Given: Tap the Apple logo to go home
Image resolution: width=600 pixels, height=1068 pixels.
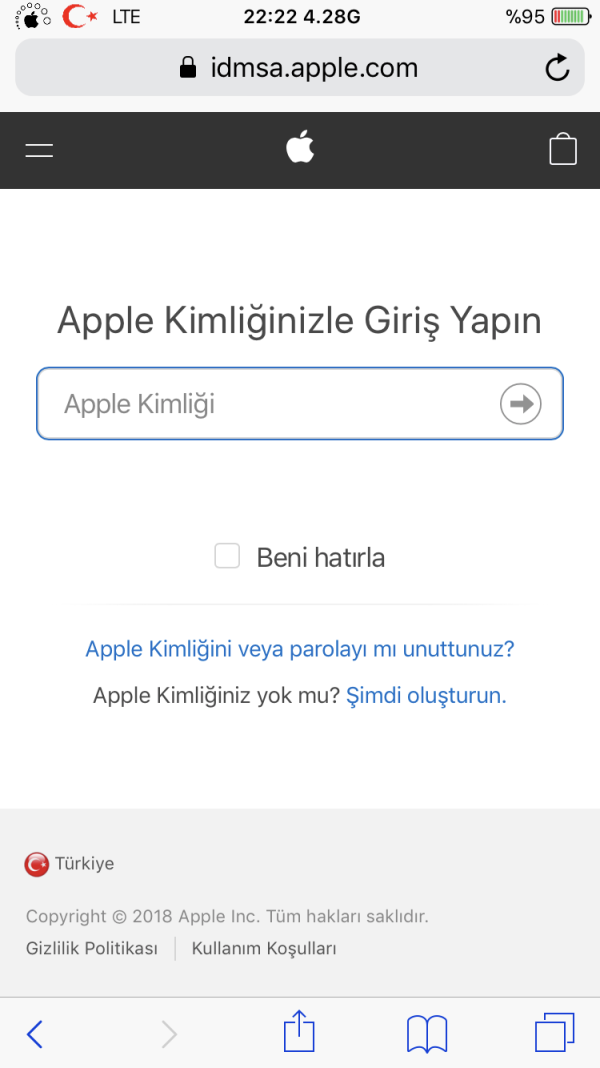Looking at the screenshot, I should [300, 149].
